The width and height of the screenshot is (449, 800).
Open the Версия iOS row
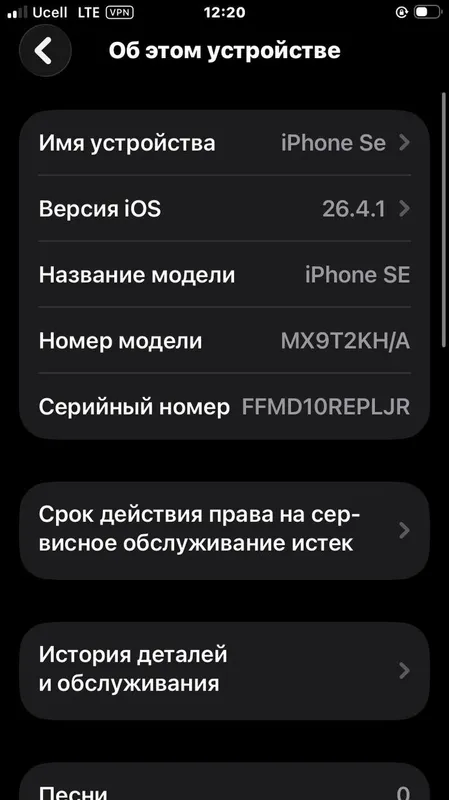tap(224, 209)
